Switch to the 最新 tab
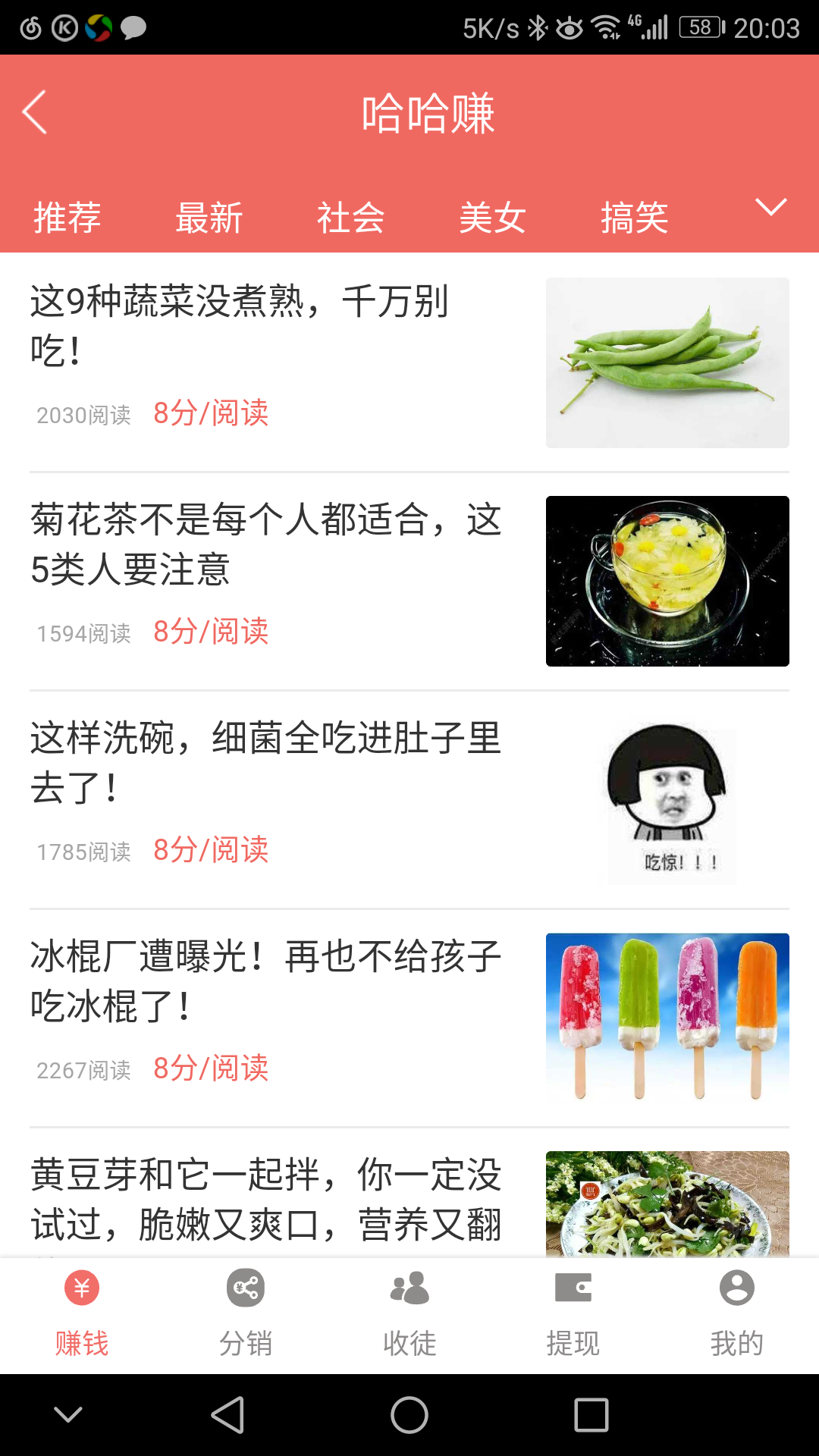Viewport: 819px width, 1456px height. (209, 218)
